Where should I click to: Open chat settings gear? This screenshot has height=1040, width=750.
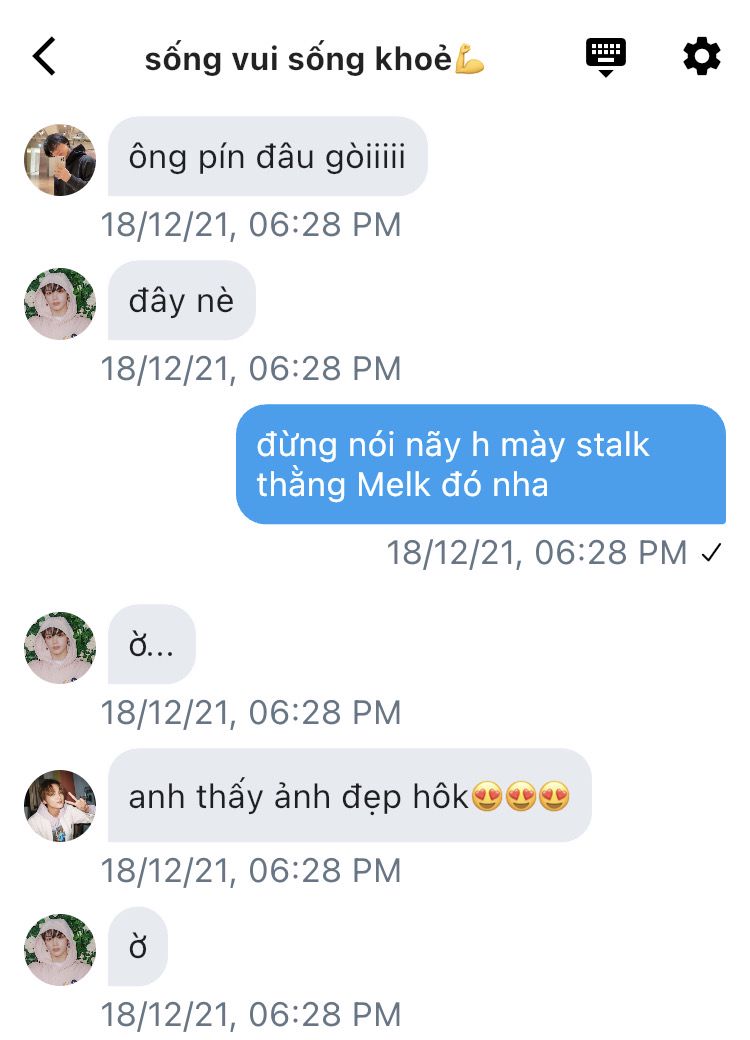pos(701,57)
